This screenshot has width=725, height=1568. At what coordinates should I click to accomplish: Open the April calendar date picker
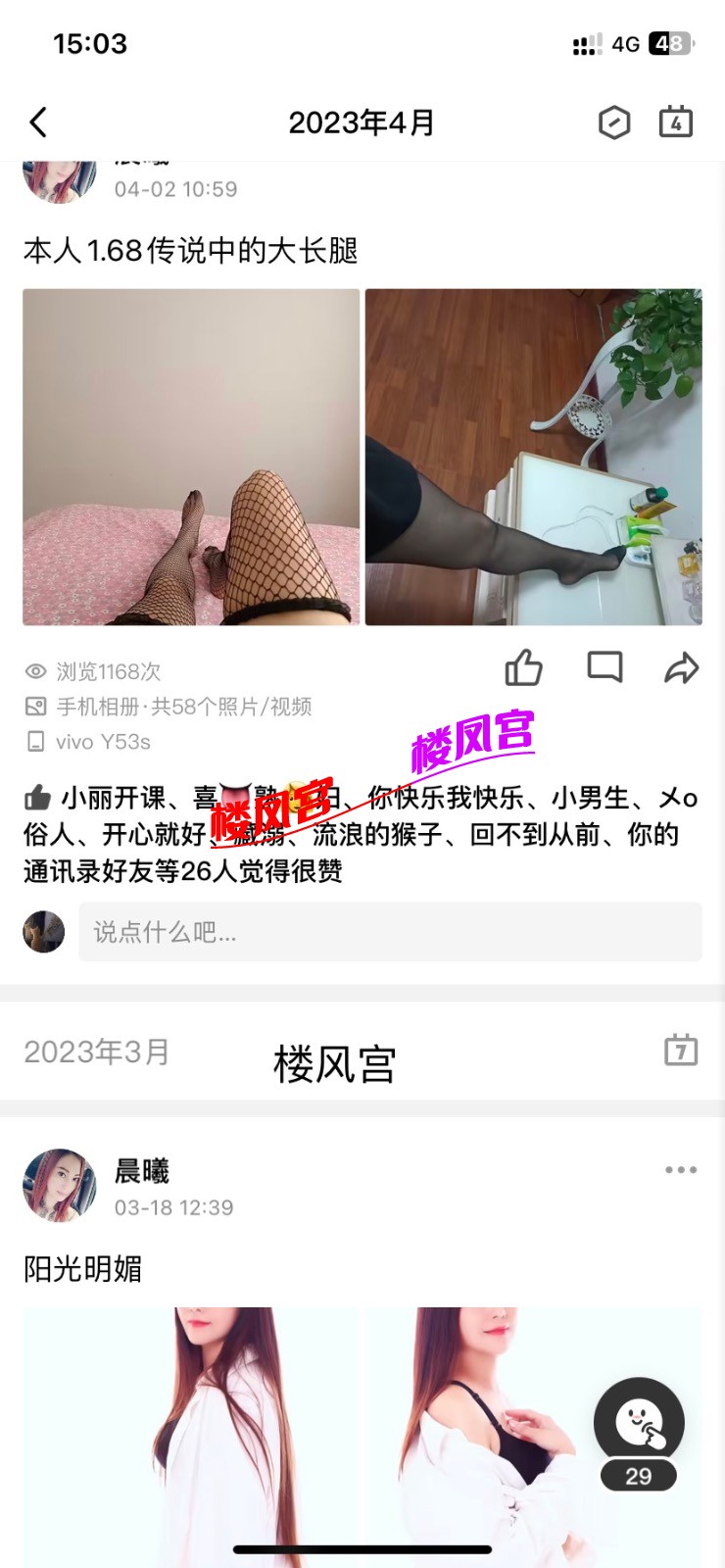(x=675, y=122)
